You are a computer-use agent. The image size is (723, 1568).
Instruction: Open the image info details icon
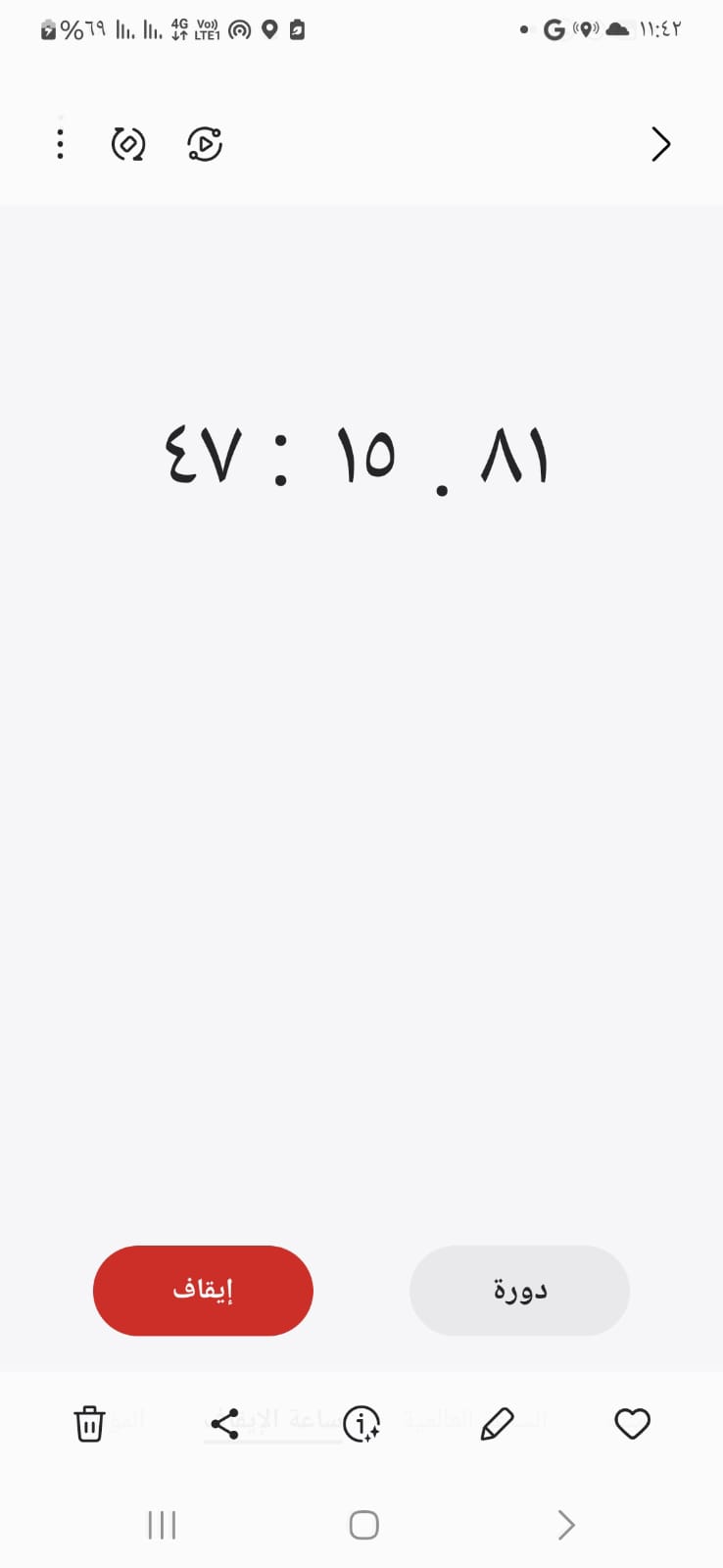[x=361, y=1423]
